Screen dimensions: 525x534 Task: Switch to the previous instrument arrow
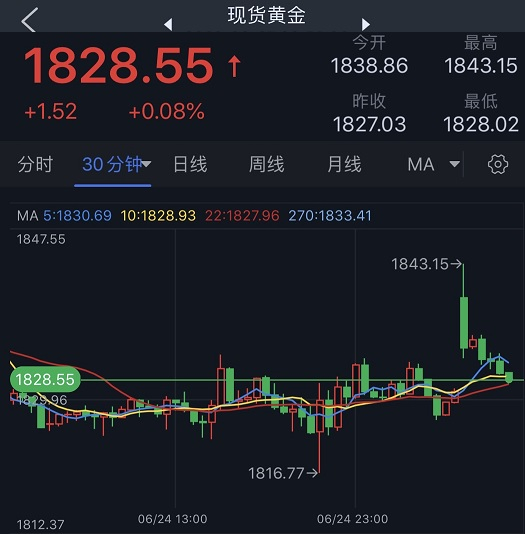pos(168,24)
